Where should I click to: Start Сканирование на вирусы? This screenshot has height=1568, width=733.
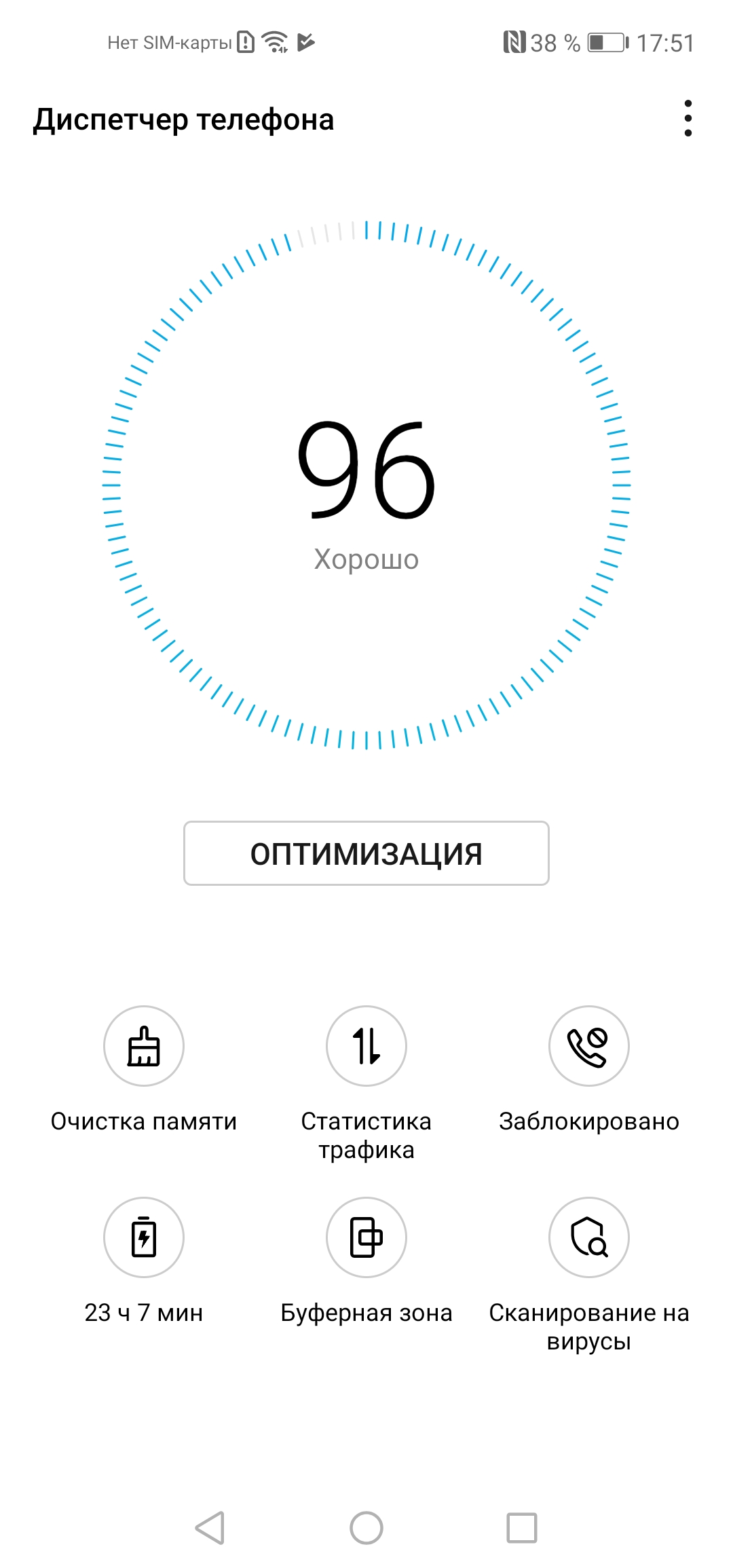(x=588, y=1237)
